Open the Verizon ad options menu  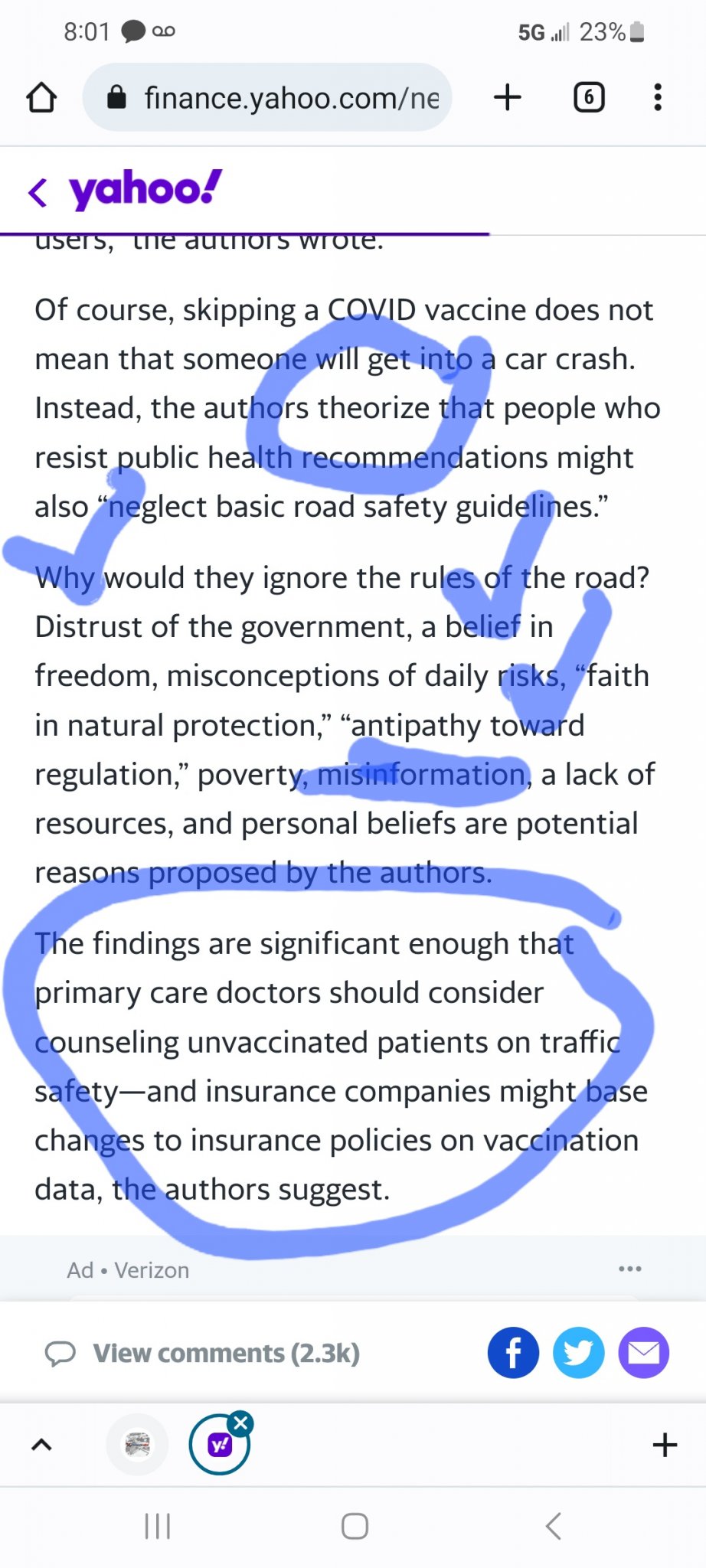[x=629, y=1269]
